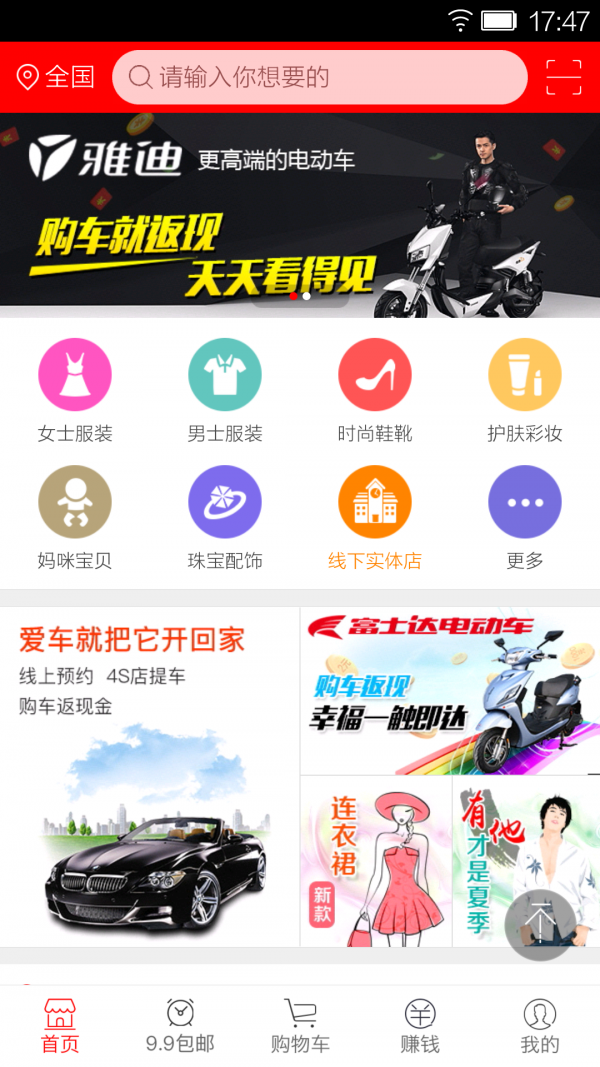Open the 富士达电动车 promotion tile
Screen dimensions: 600x1067
pos(450,690)
